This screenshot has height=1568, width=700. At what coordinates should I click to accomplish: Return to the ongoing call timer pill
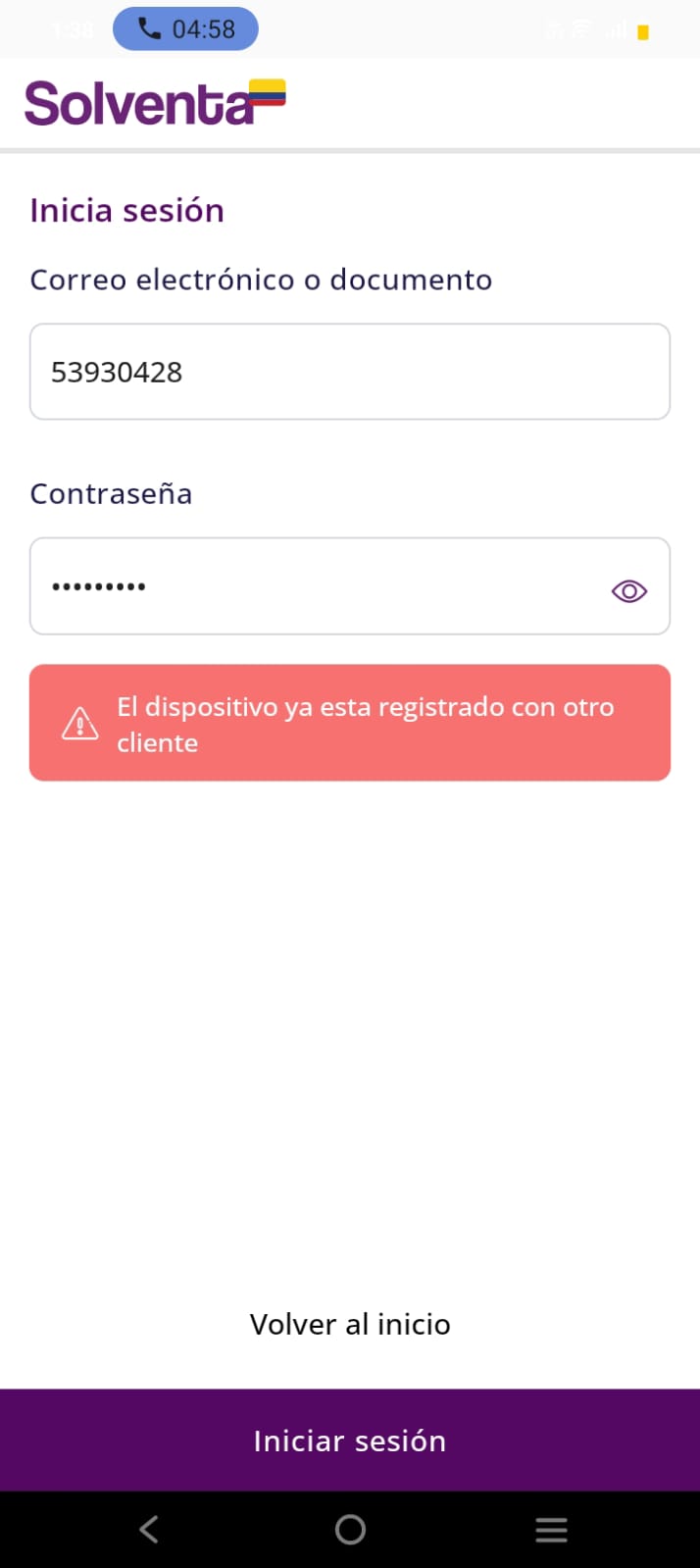tap(185, 29)
